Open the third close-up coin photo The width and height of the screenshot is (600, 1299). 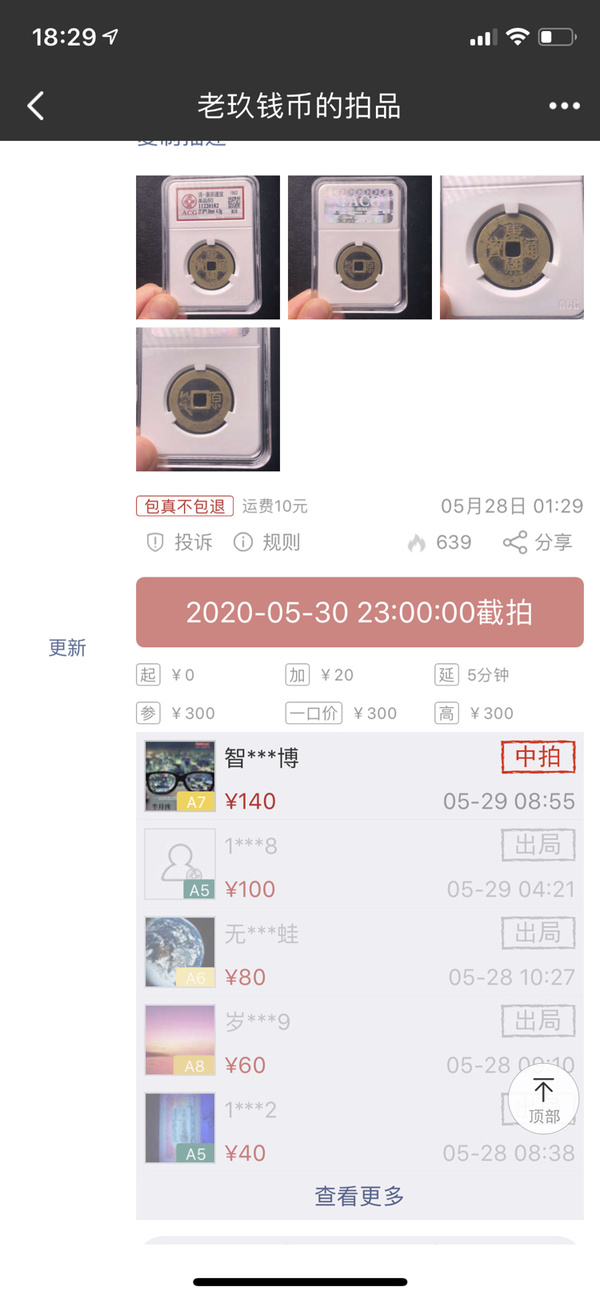click(511, 247)
